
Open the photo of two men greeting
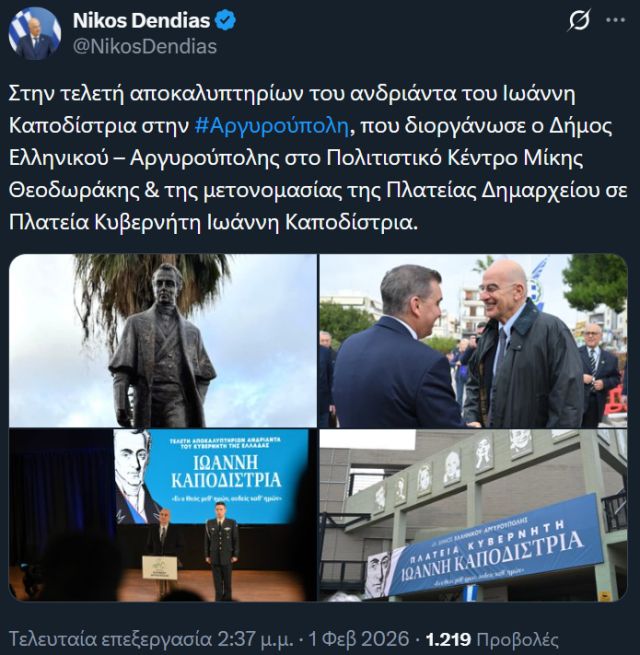[x=473, y=340]
